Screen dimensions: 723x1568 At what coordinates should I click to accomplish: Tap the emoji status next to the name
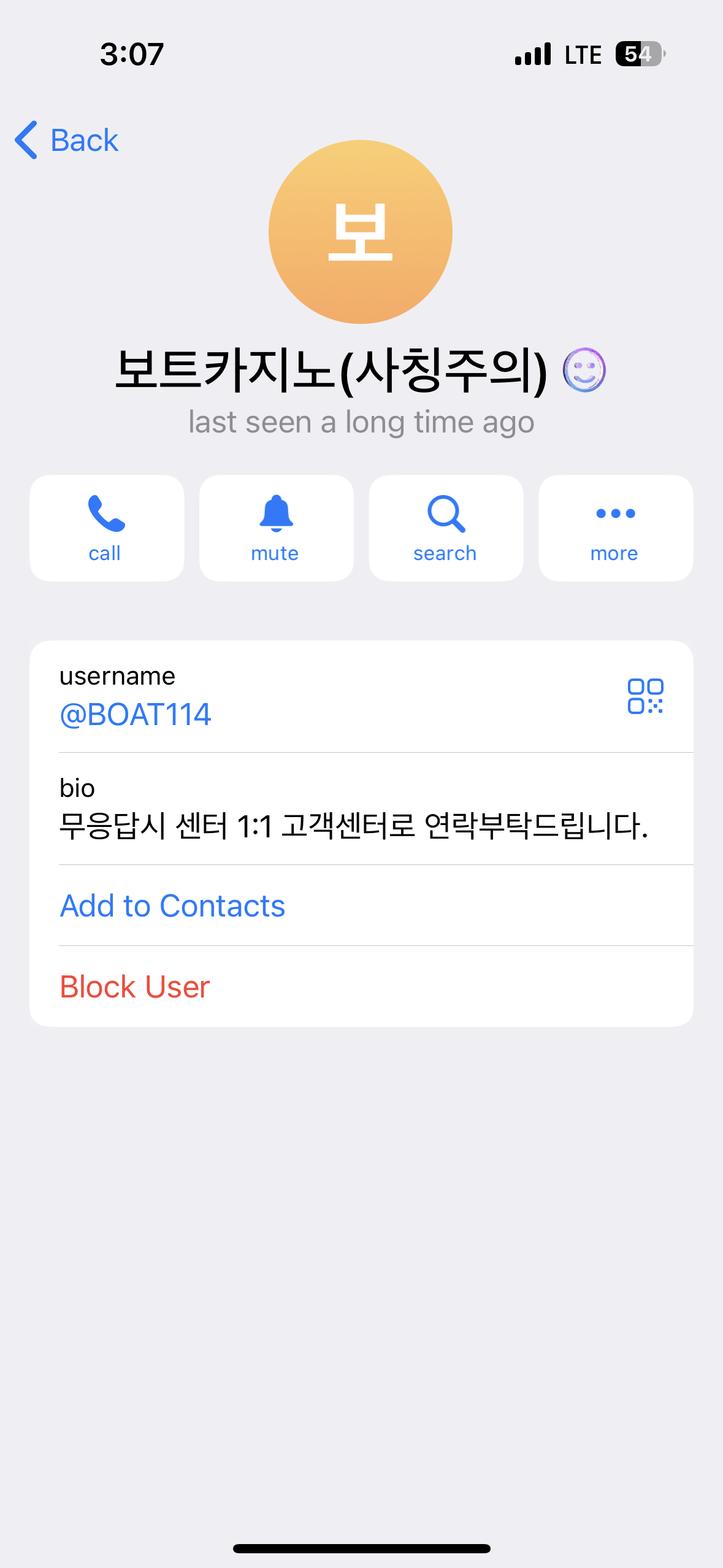coord(584,370)
